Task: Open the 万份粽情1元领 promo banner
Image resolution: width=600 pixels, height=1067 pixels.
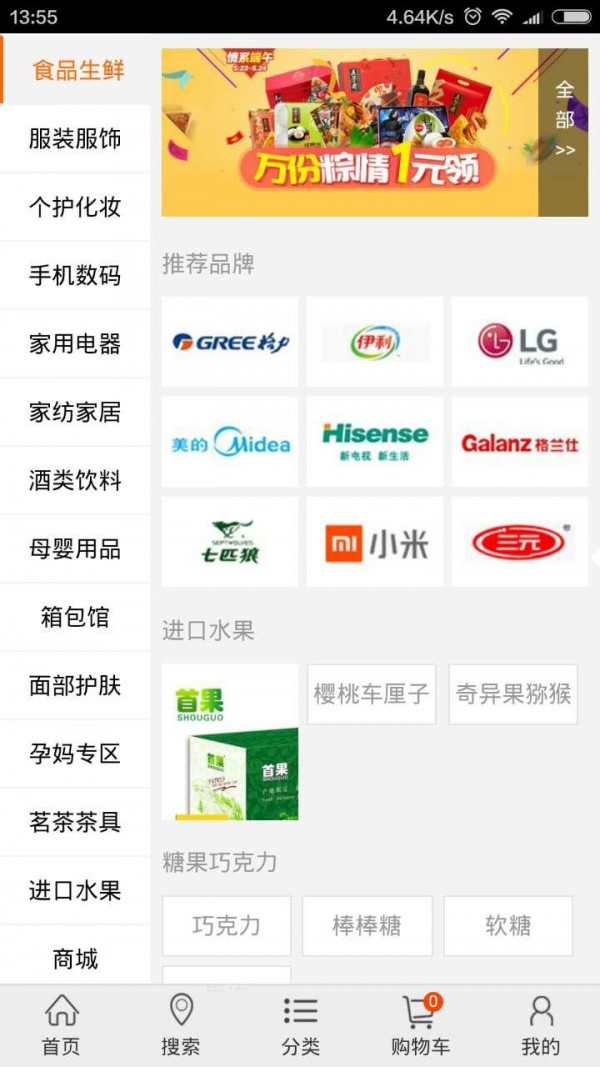Action: click(350, 133)
